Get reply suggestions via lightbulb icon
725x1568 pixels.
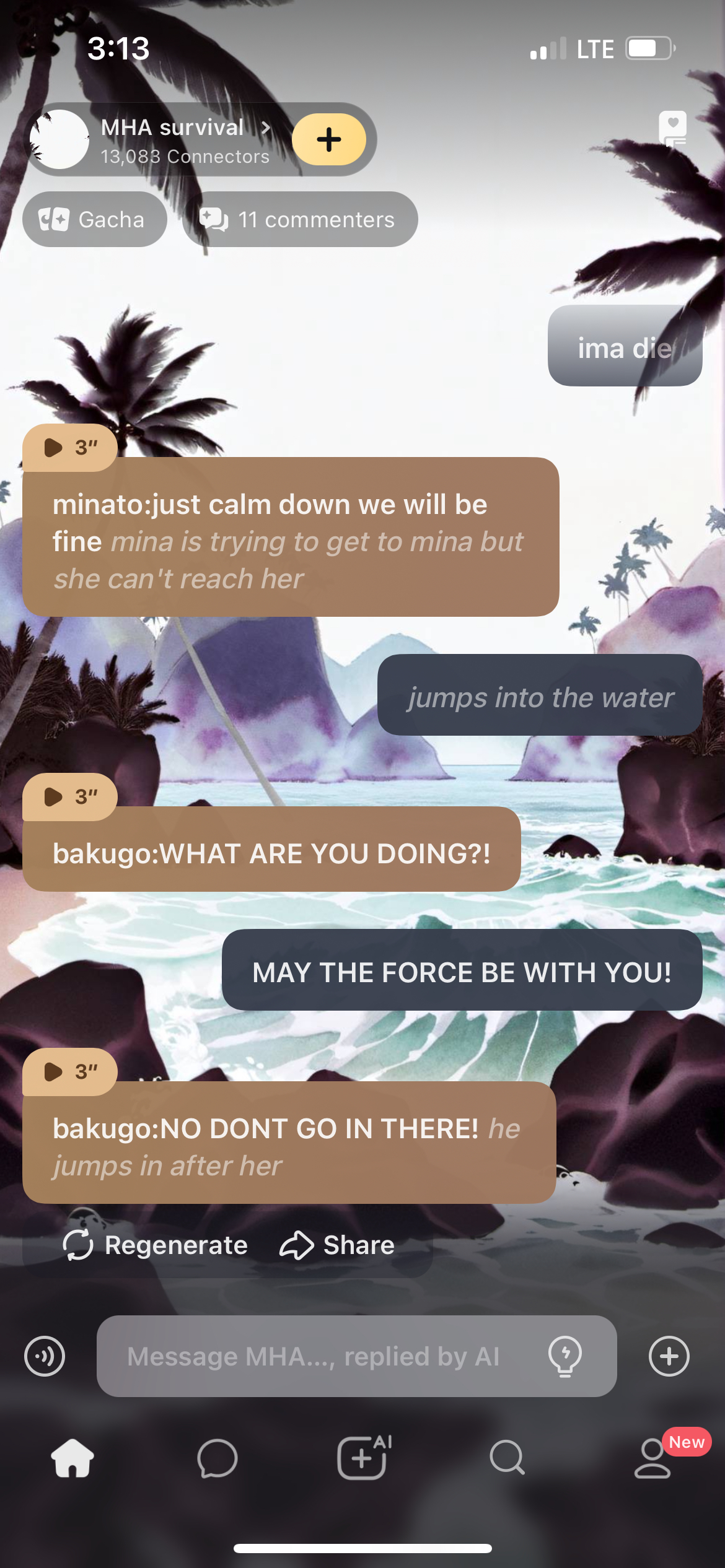[565, 1356]
